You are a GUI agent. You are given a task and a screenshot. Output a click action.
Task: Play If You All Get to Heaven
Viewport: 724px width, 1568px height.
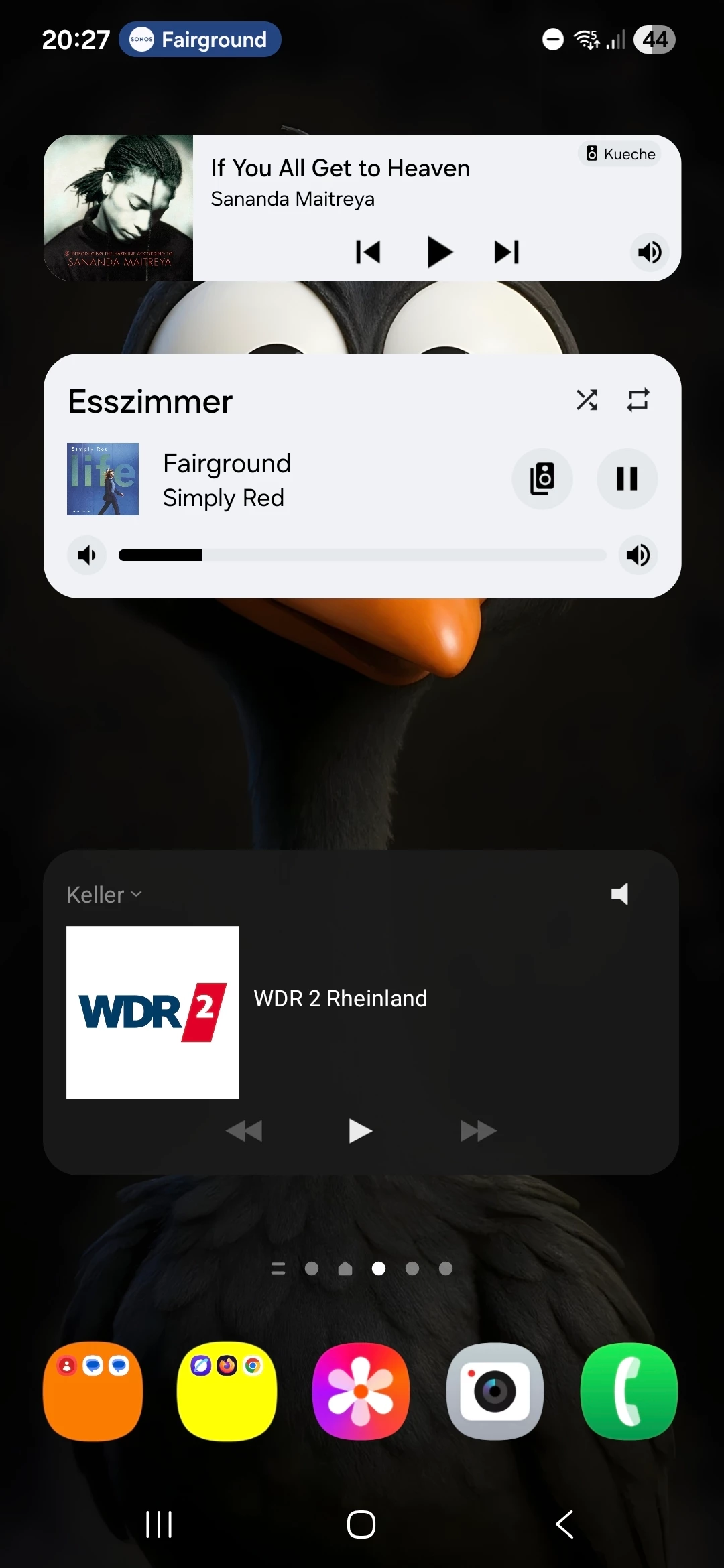coord(440,252)
